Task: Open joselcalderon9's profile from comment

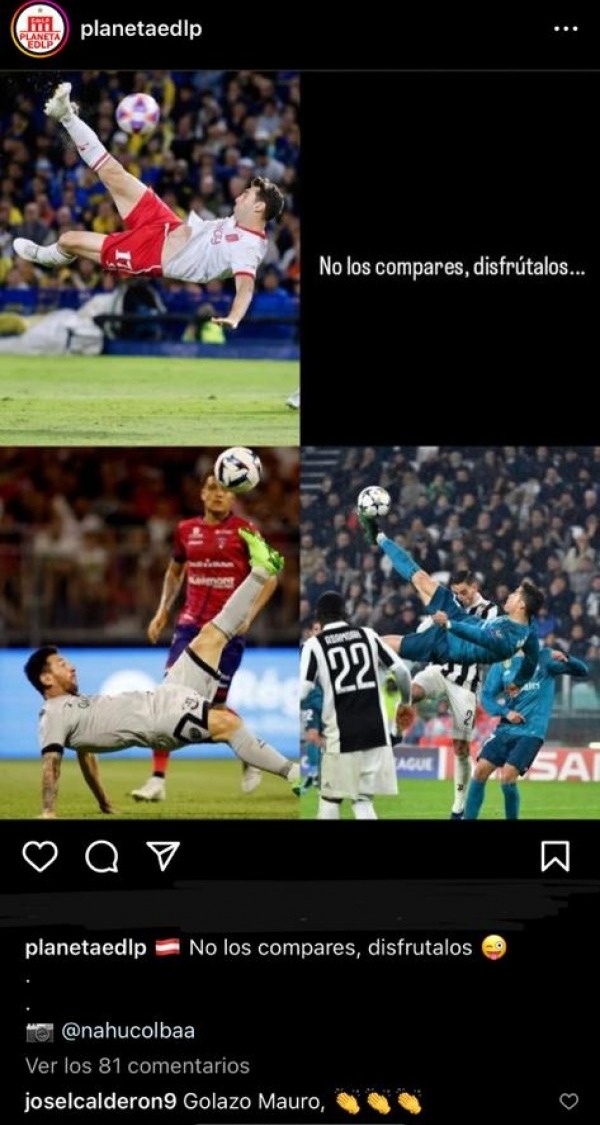Action: point(100,1101)
